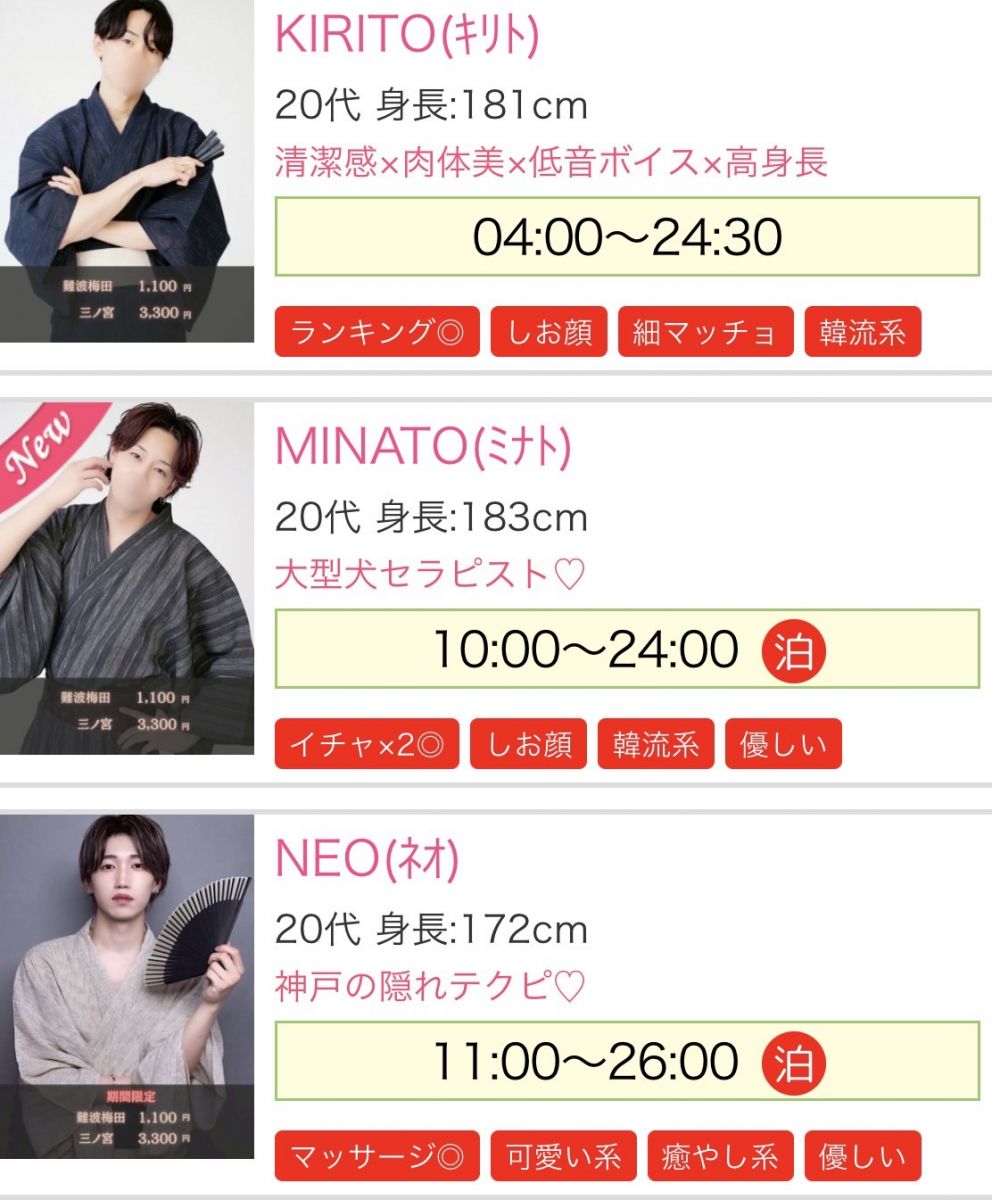Open KIRITO's profile photo
The image size is (992, 1200).
click(126, 170)
